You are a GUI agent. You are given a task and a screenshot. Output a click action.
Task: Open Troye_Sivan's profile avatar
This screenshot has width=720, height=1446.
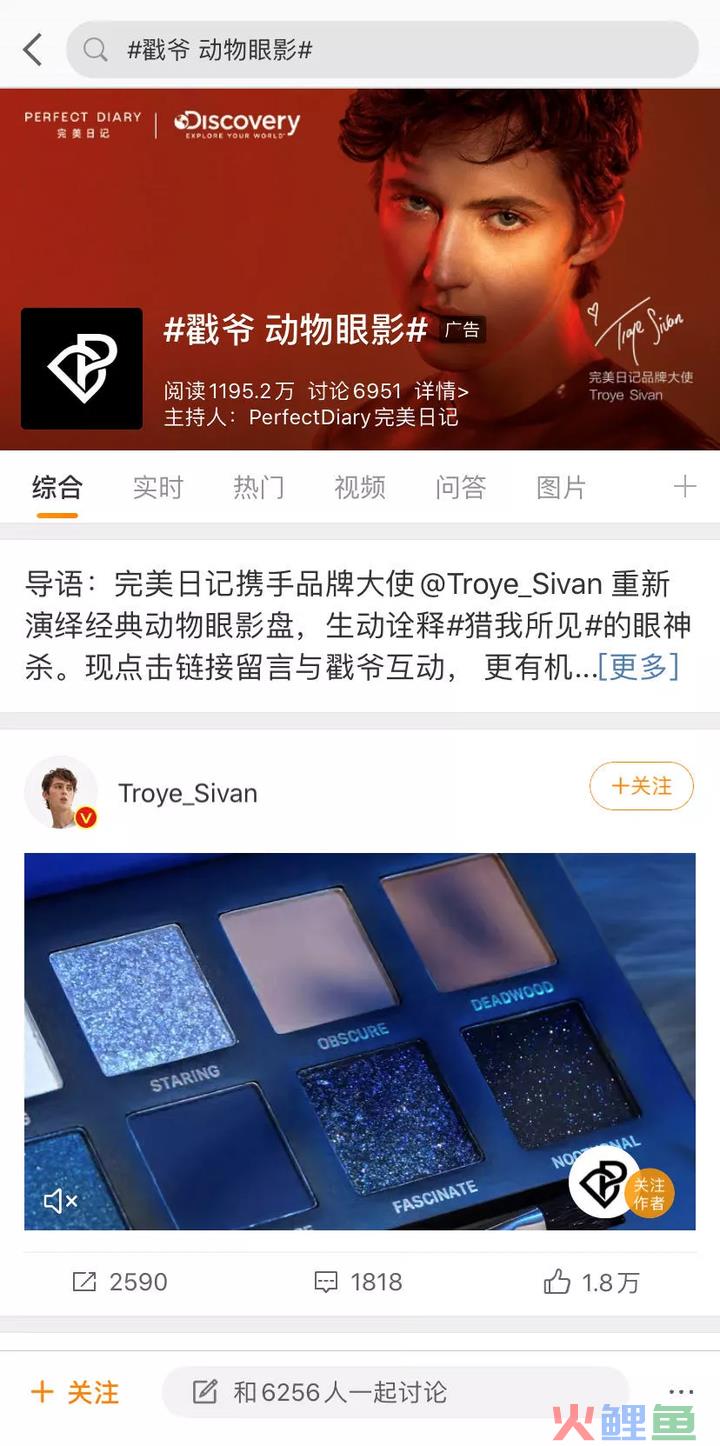[x=61, y=792]
